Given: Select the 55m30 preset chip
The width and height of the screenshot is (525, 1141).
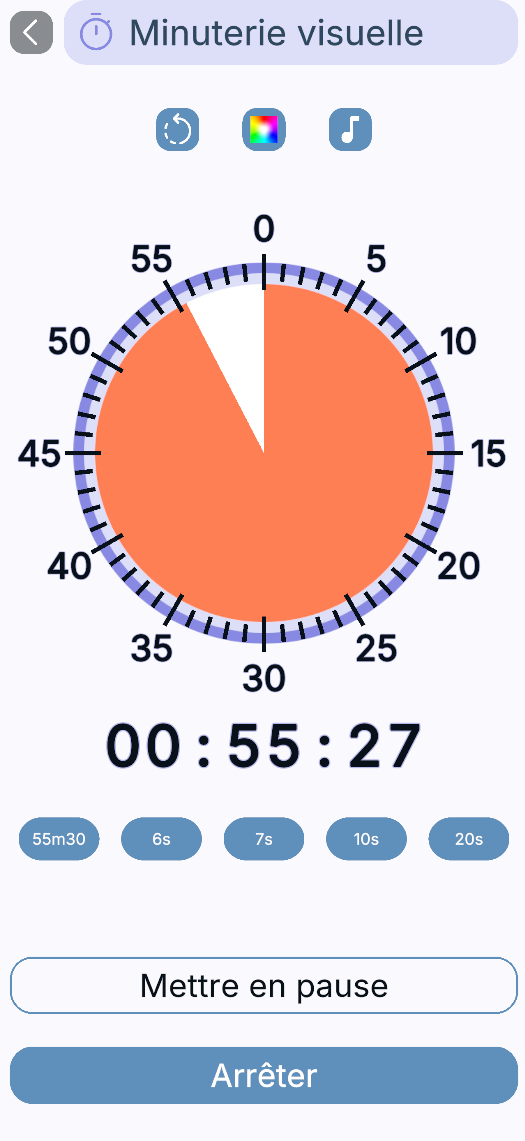Looking at the screenshot, I should (x=59, y=839).
